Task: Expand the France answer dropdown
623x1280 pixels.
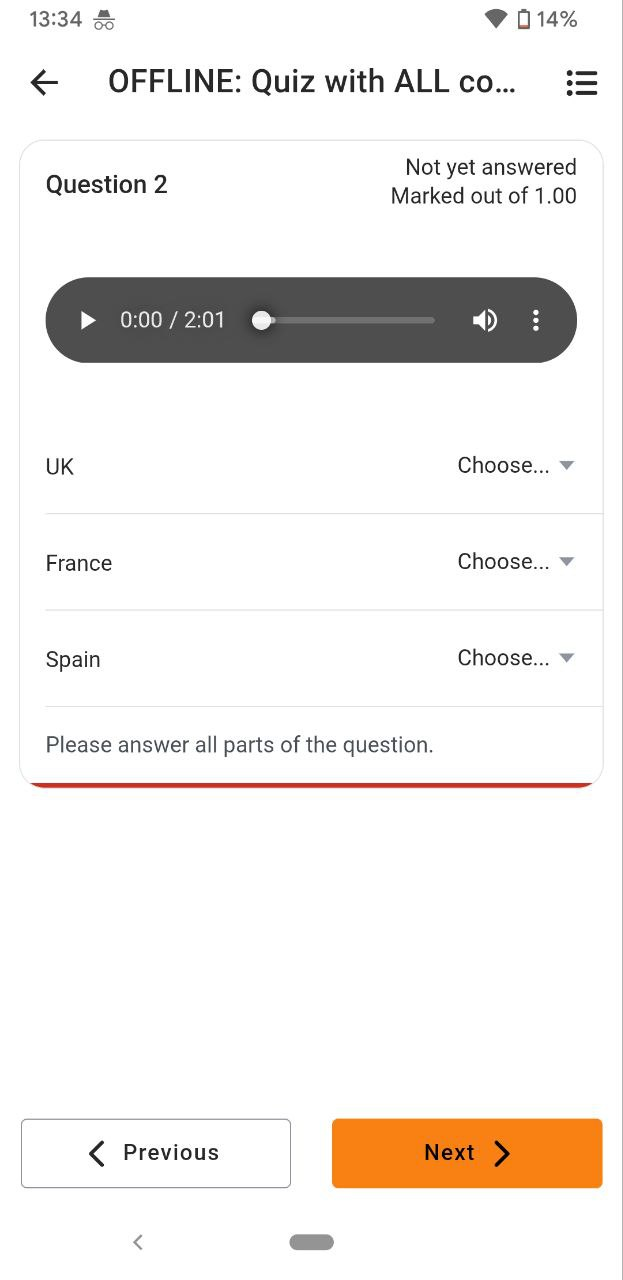Action: (516, 562)
